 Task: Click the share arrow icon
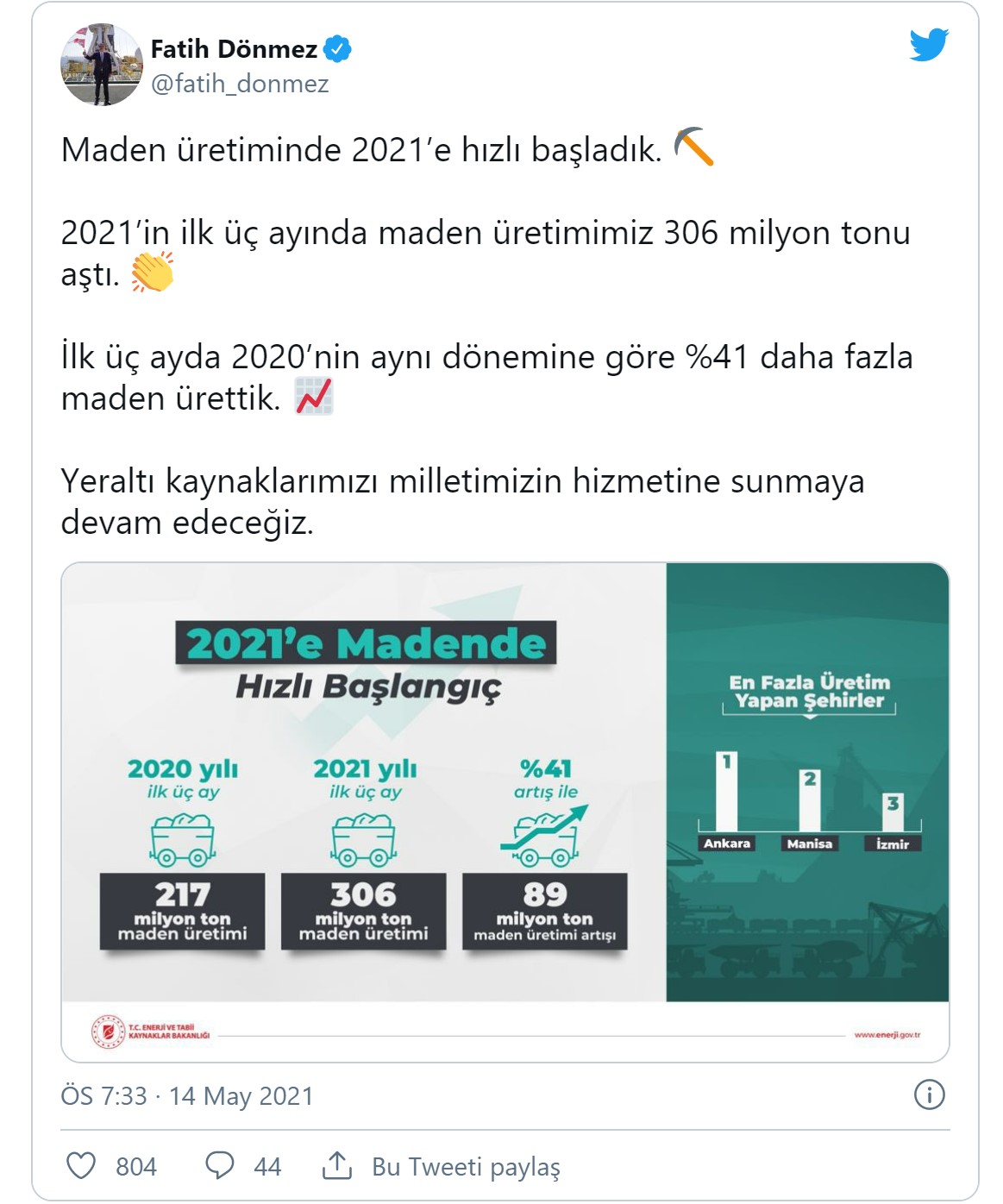(337, 1166)
